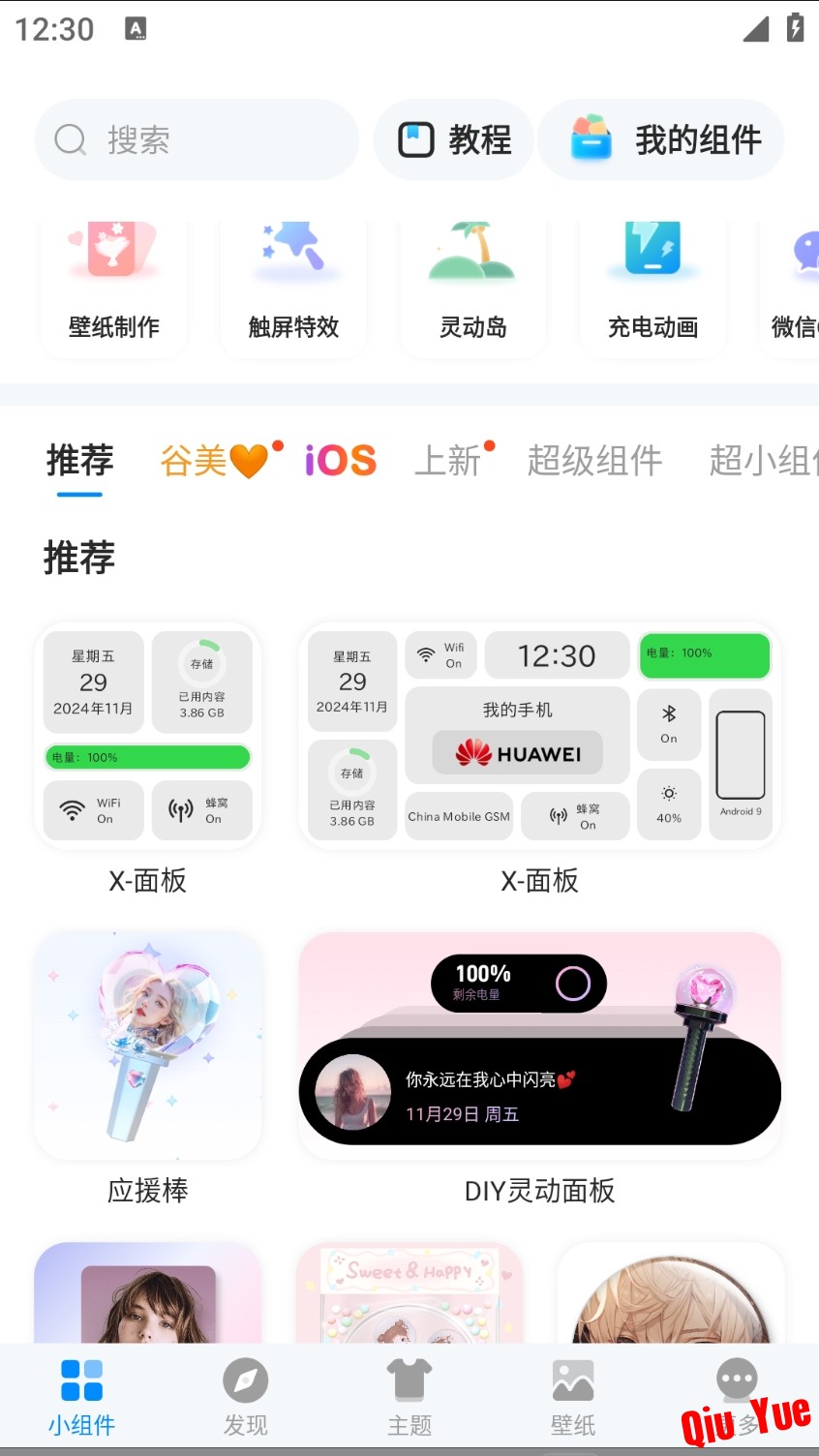Open the DIY灵动面板 widget
This screenshot has height=1456, width=819.
(539, 1046)
